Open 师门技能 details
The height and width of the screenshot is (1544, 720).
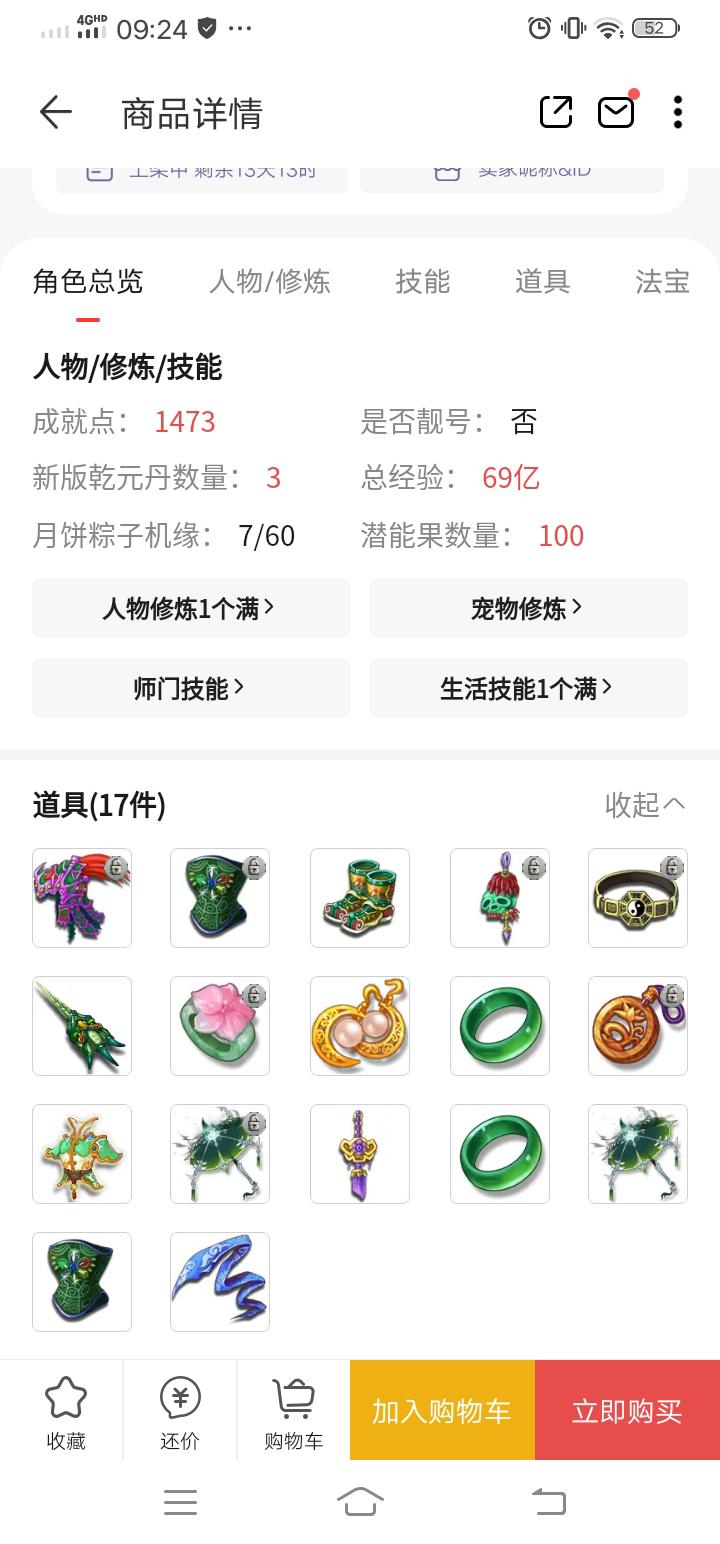(x=191, y=688)
